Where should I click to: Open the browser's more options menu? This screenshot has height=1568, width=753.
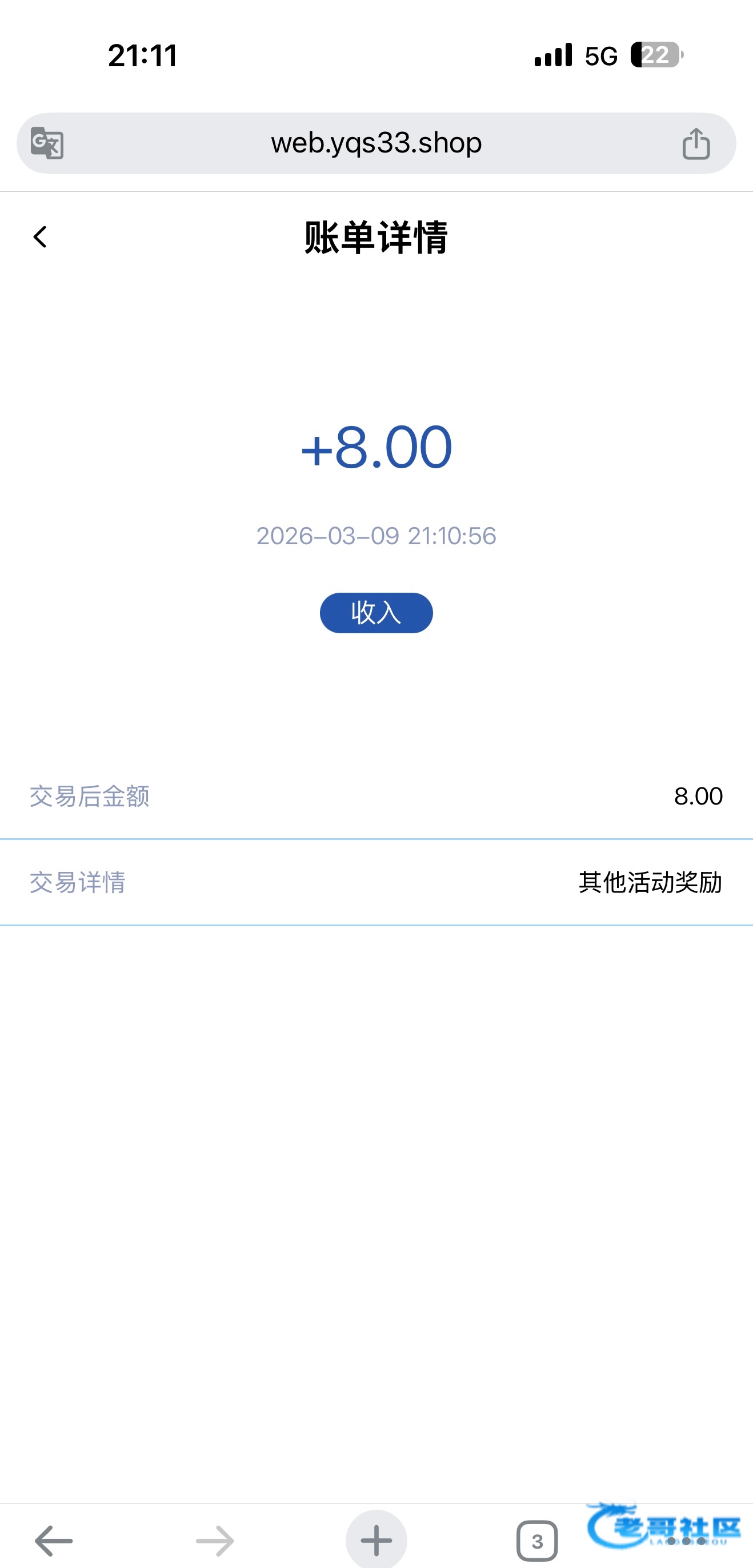click(x=687, y=1541)
